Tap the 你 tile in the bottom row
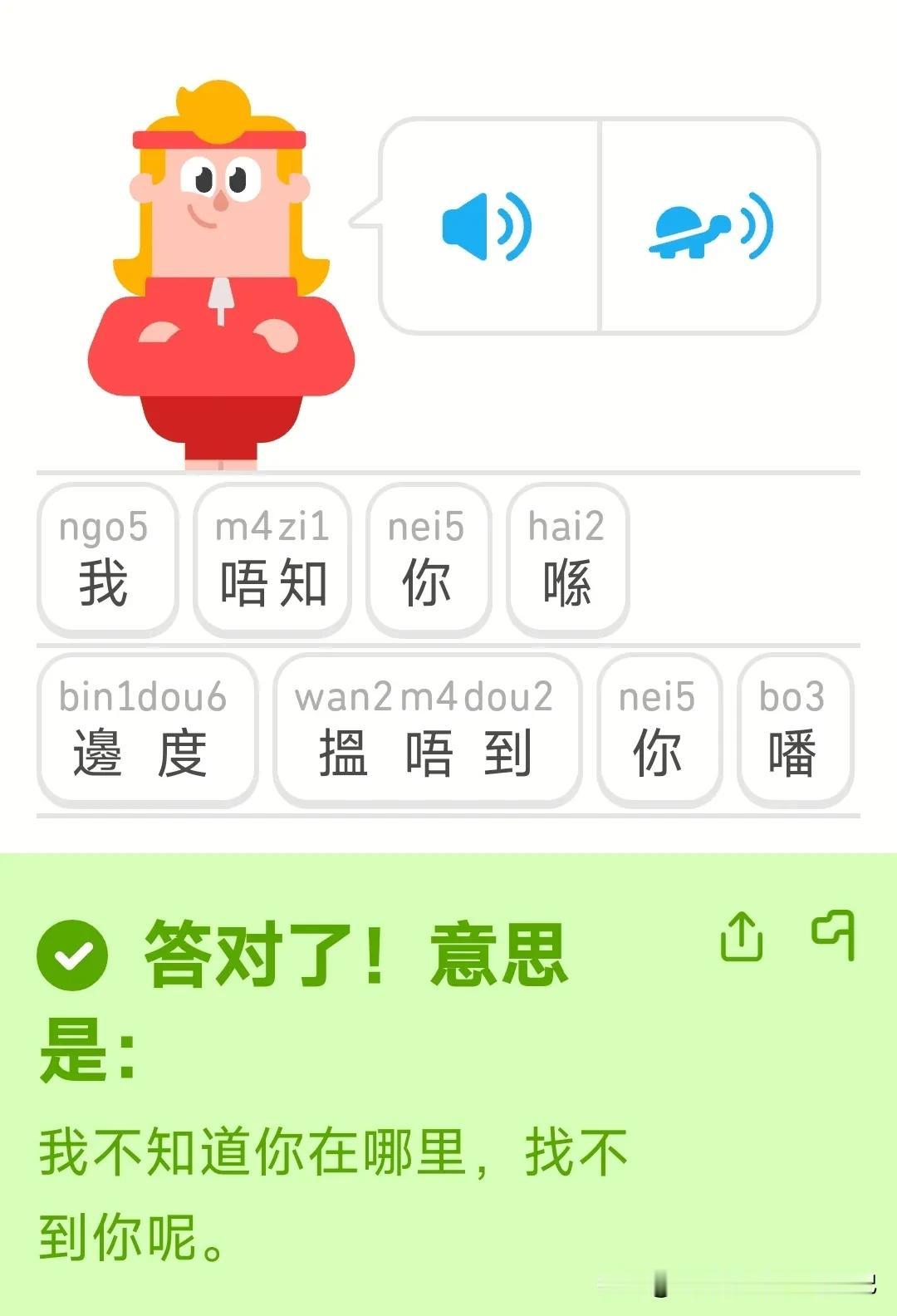This screenshot has width=897, height=1316. pyautogui.click(x=659, y=729)
